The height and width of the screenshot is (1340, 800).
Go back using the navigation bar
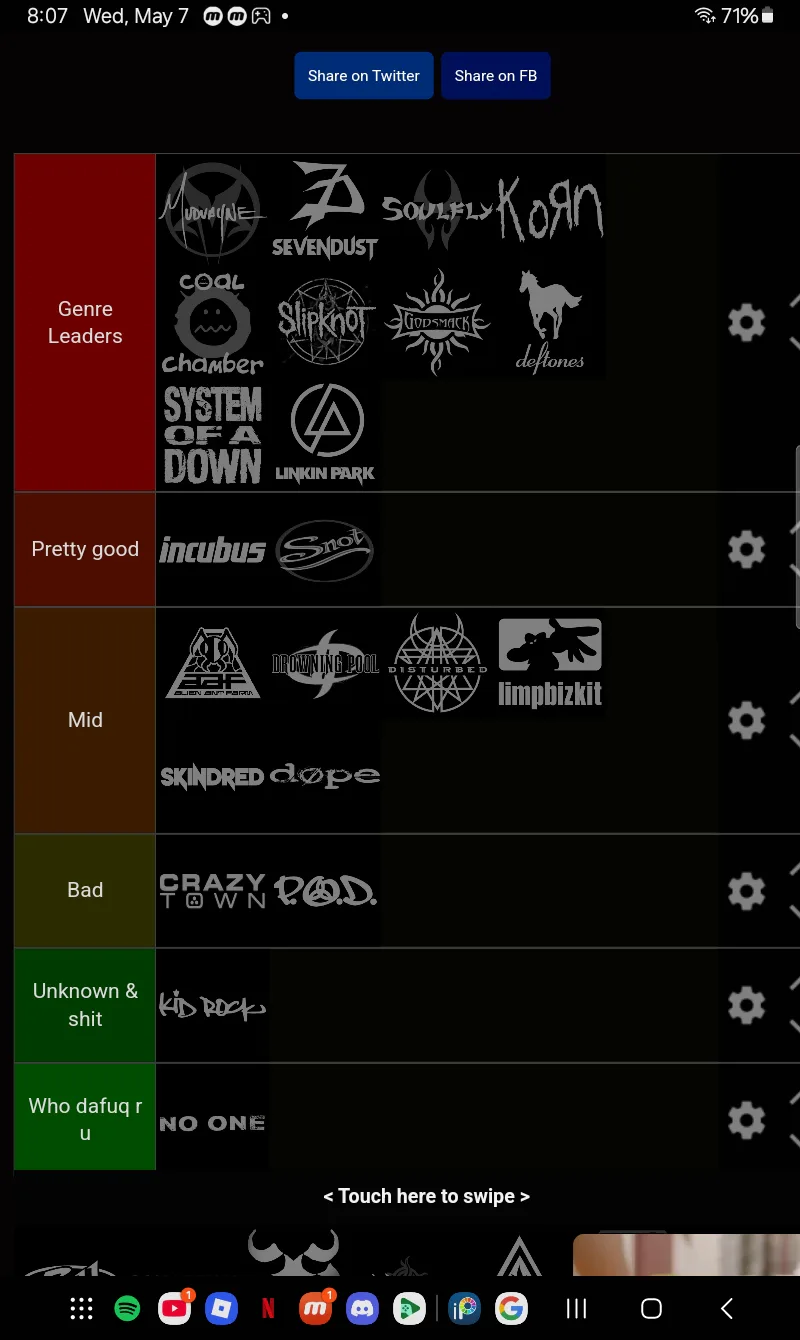(727, 1308)
